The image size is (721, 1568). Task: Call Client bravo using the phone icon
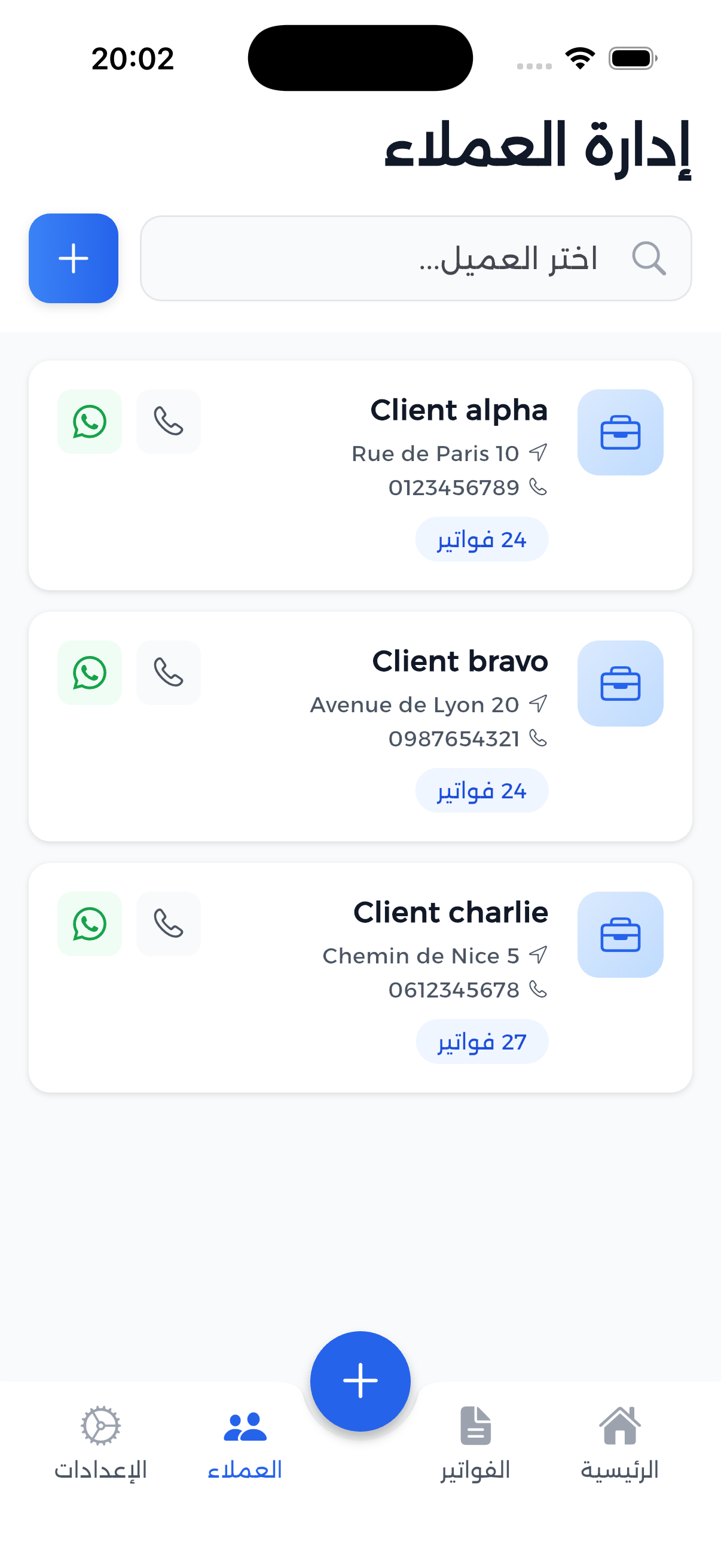click(x=168, y=673)
